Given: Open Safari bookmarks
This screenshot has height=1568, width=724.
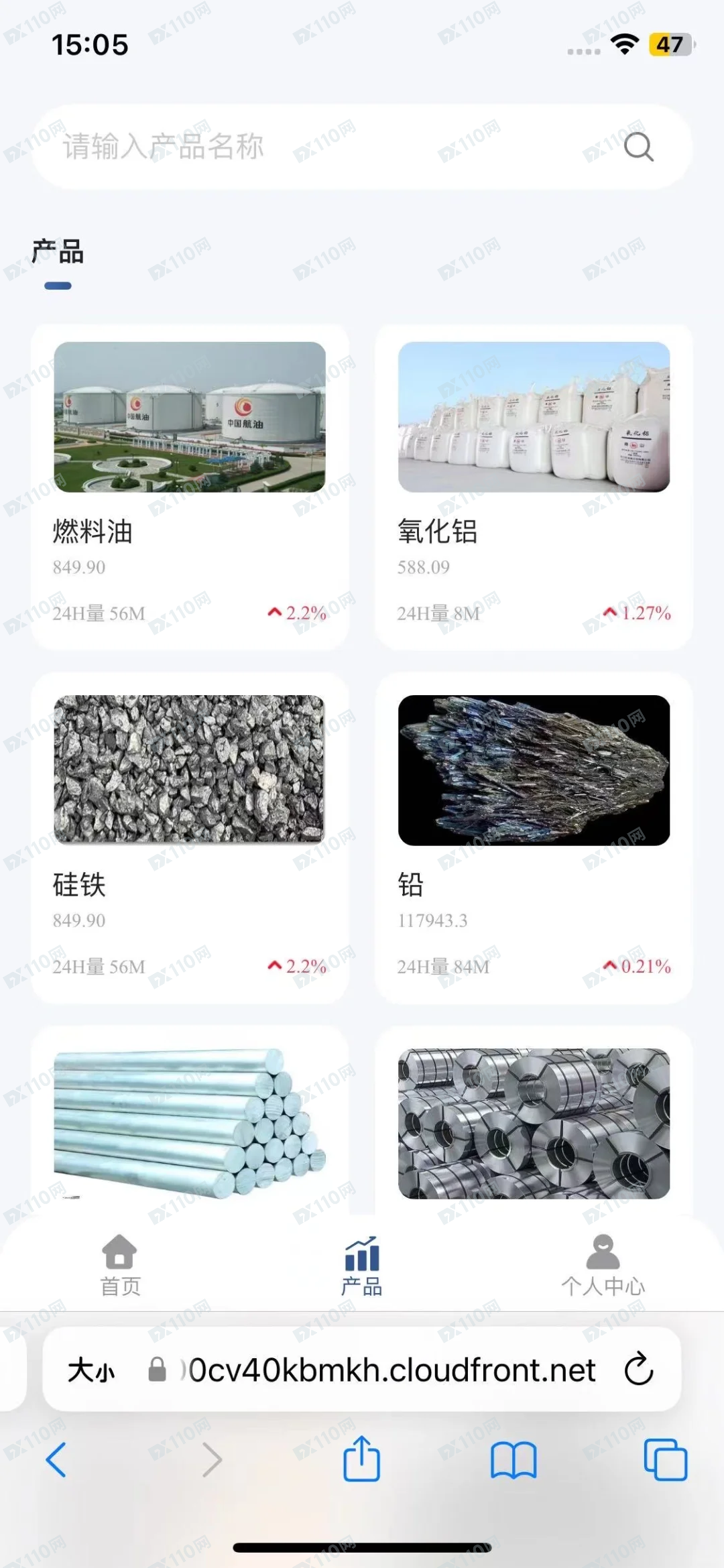Looking at the screenshot, I should pos(514,1459).
